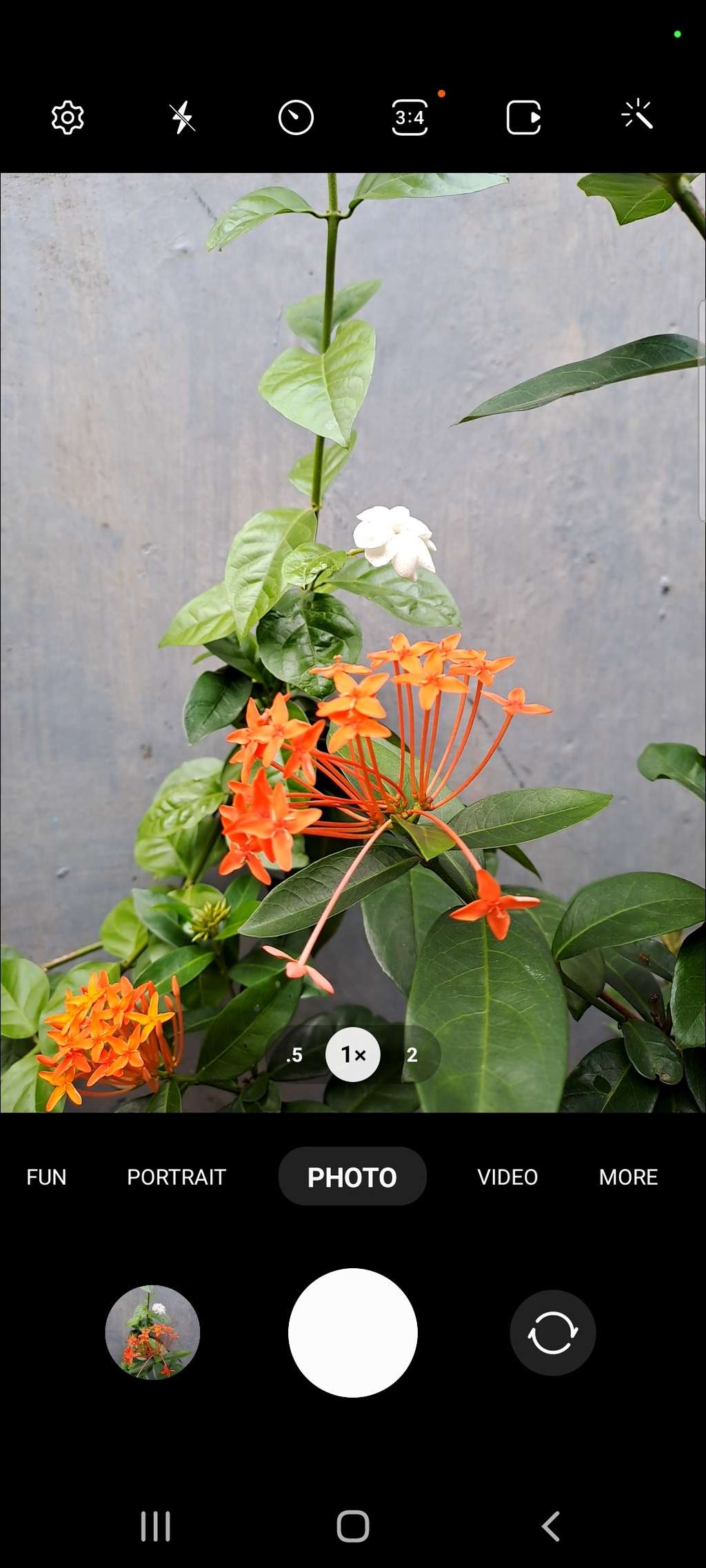Select the 1x zoom level
Image resolution: width=706 pixels, height=1568 pixels.
point(352,1055)
